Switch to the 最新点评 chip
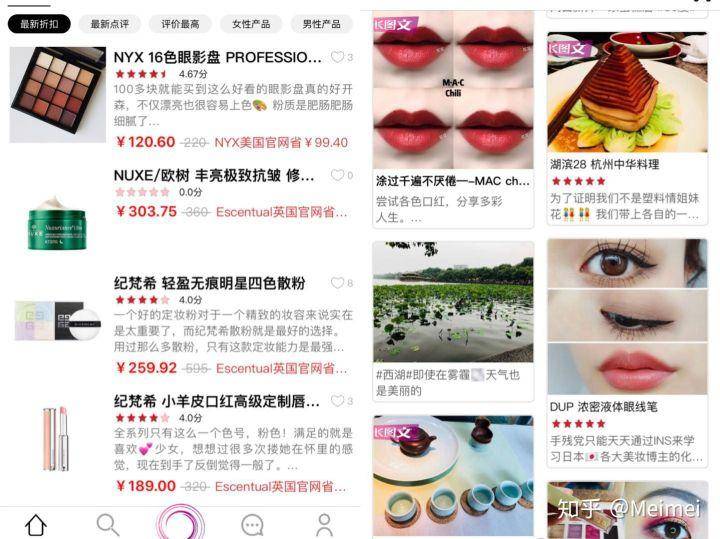 coord(109,23)
